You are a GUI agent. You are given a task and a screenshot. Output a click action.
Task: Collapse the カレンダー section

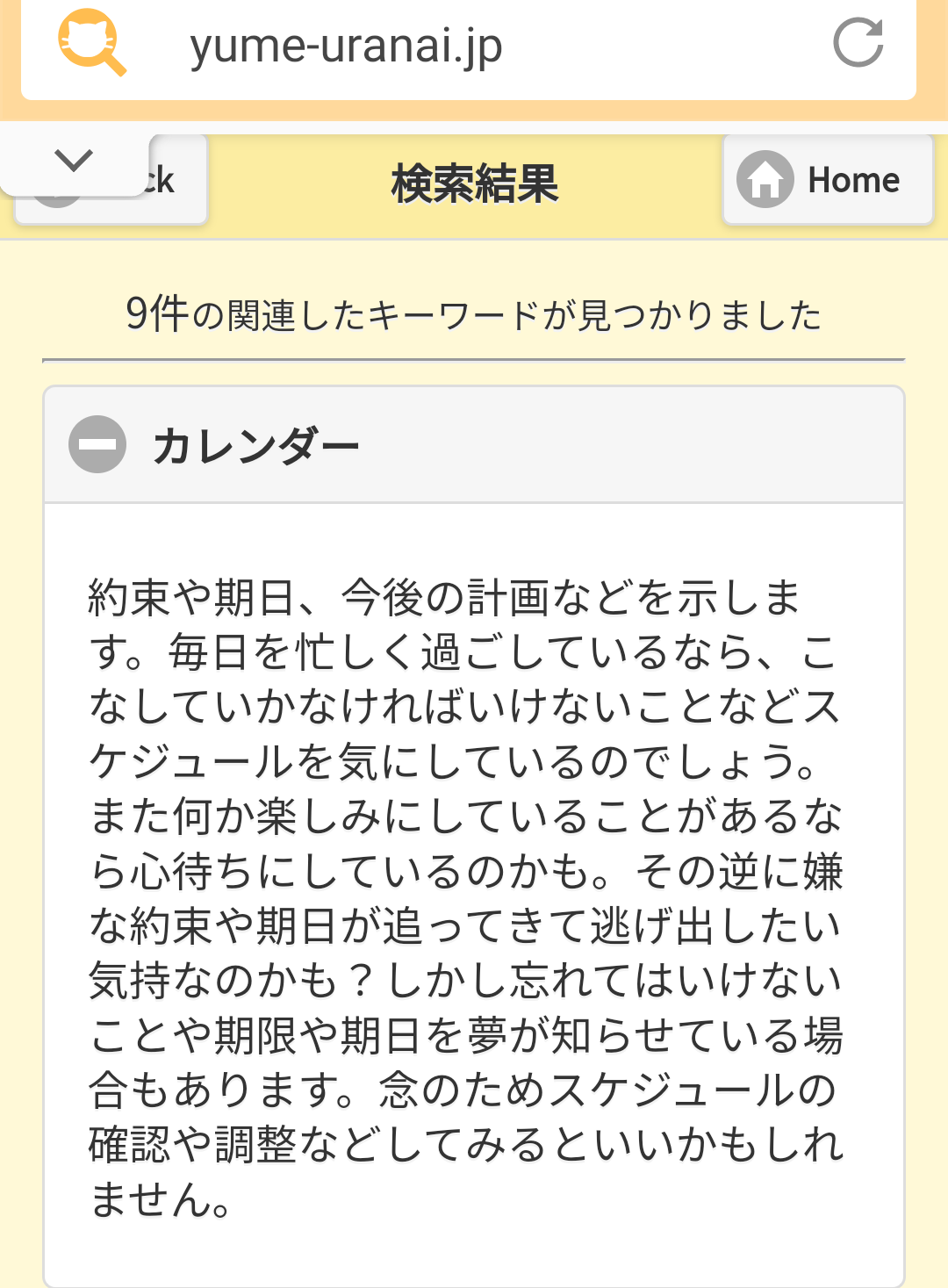(97, 444)
